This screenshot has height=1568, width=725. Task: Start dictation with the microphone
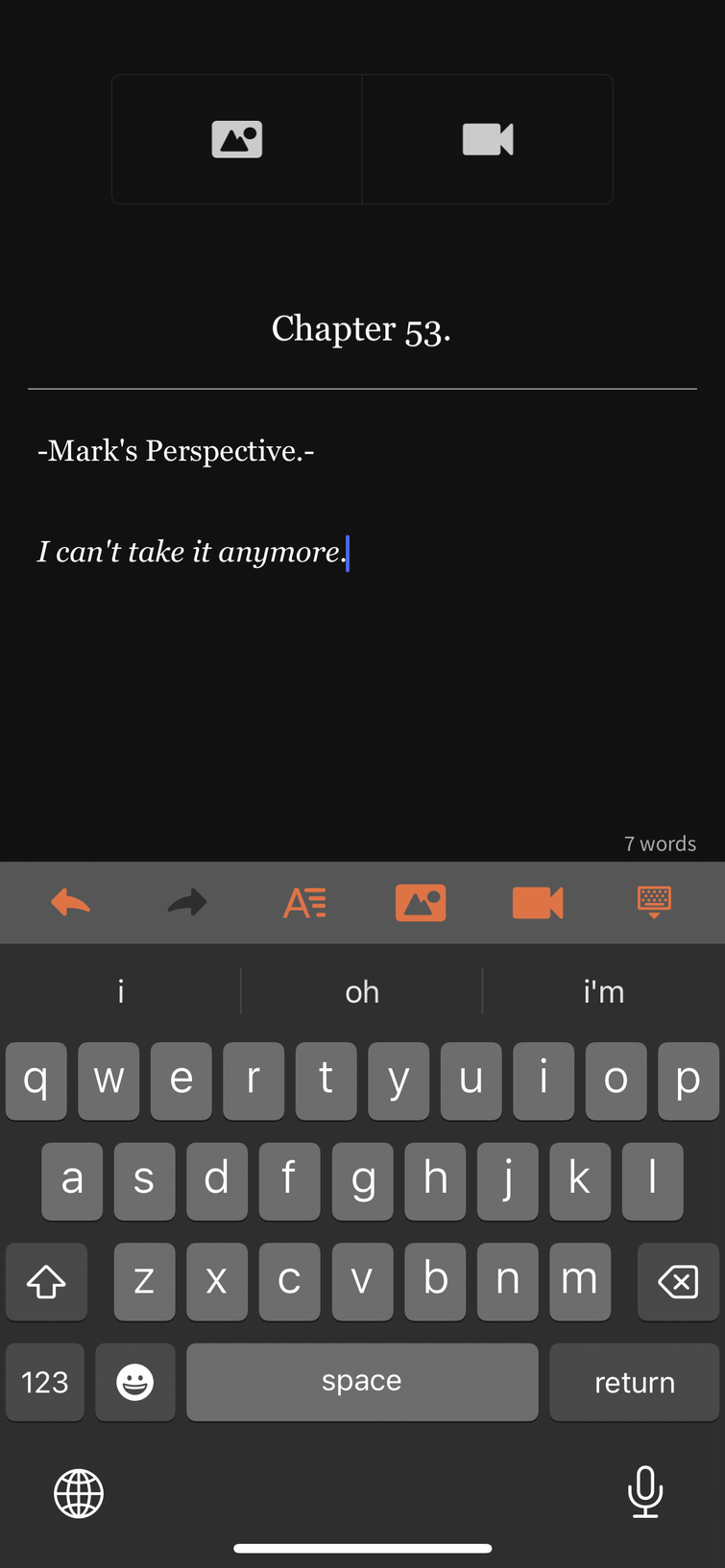tap(645, 1492)
